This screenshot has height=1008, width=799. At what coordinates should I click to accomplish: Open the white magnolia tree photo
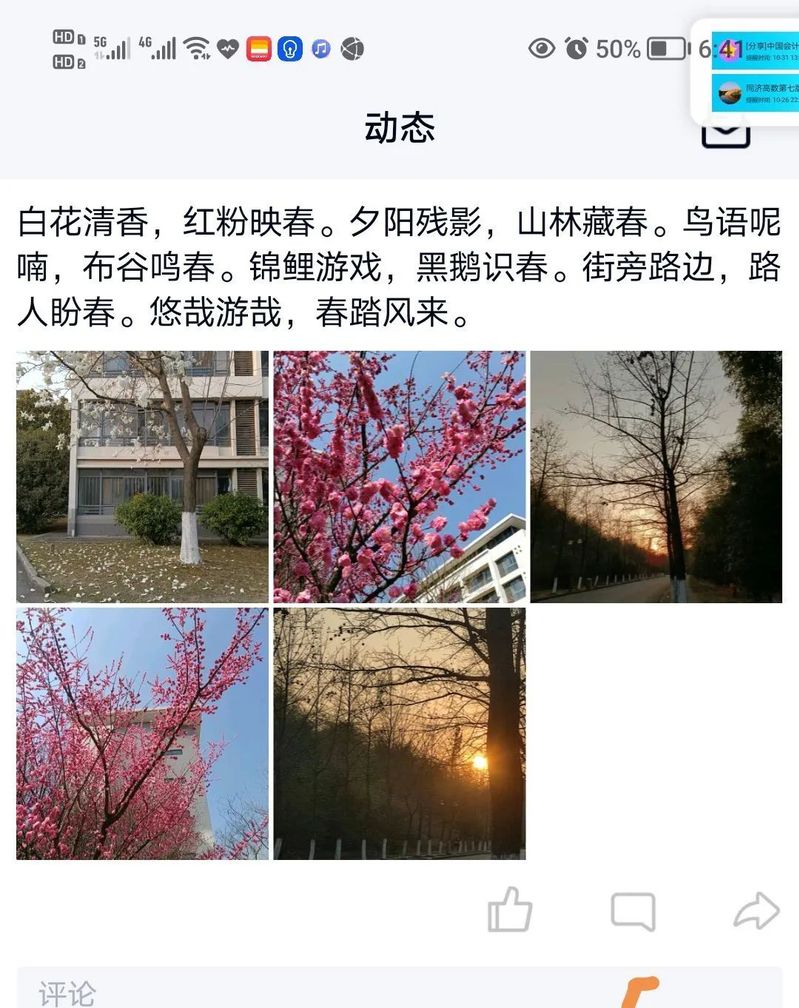142,477
